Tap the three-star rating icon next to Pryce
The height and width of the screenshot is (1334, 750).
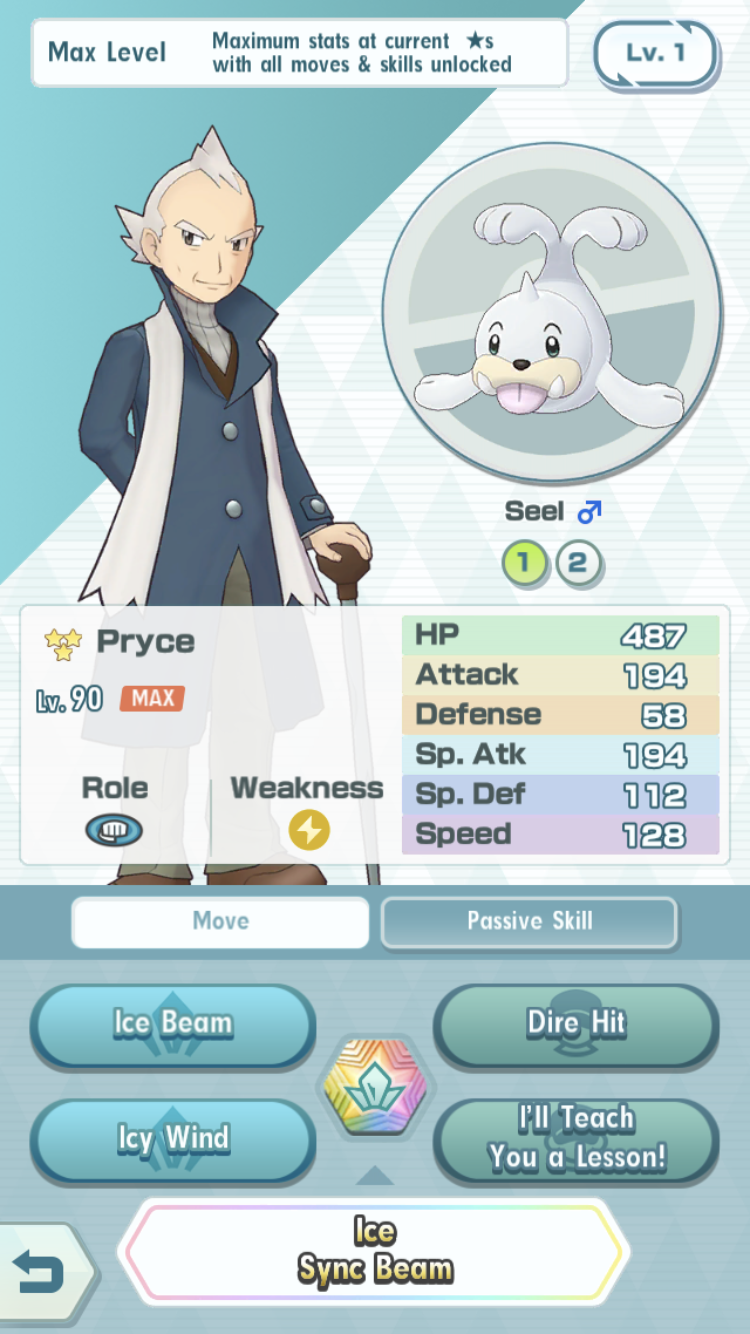61,641
